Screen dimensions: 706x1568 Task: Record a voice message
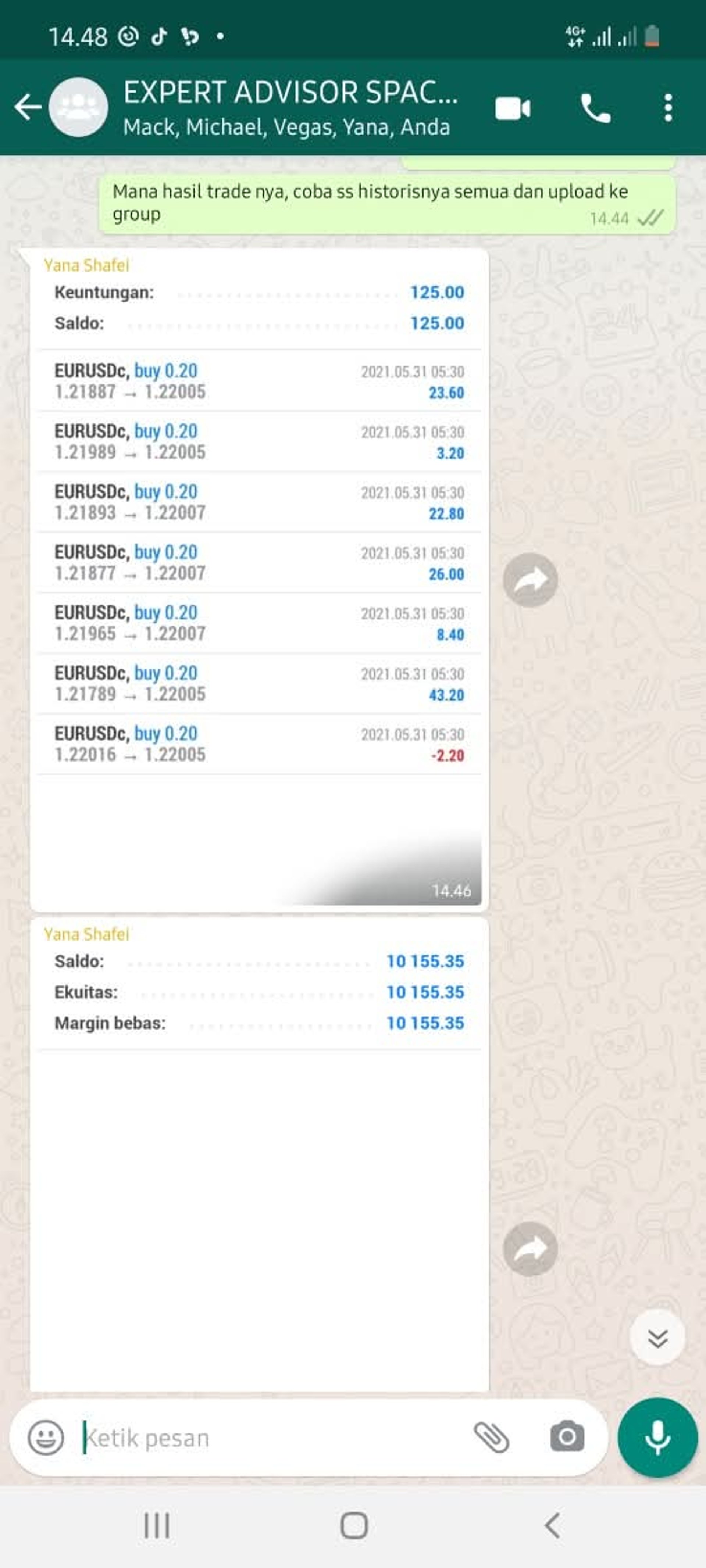[x=657, y=1438]
